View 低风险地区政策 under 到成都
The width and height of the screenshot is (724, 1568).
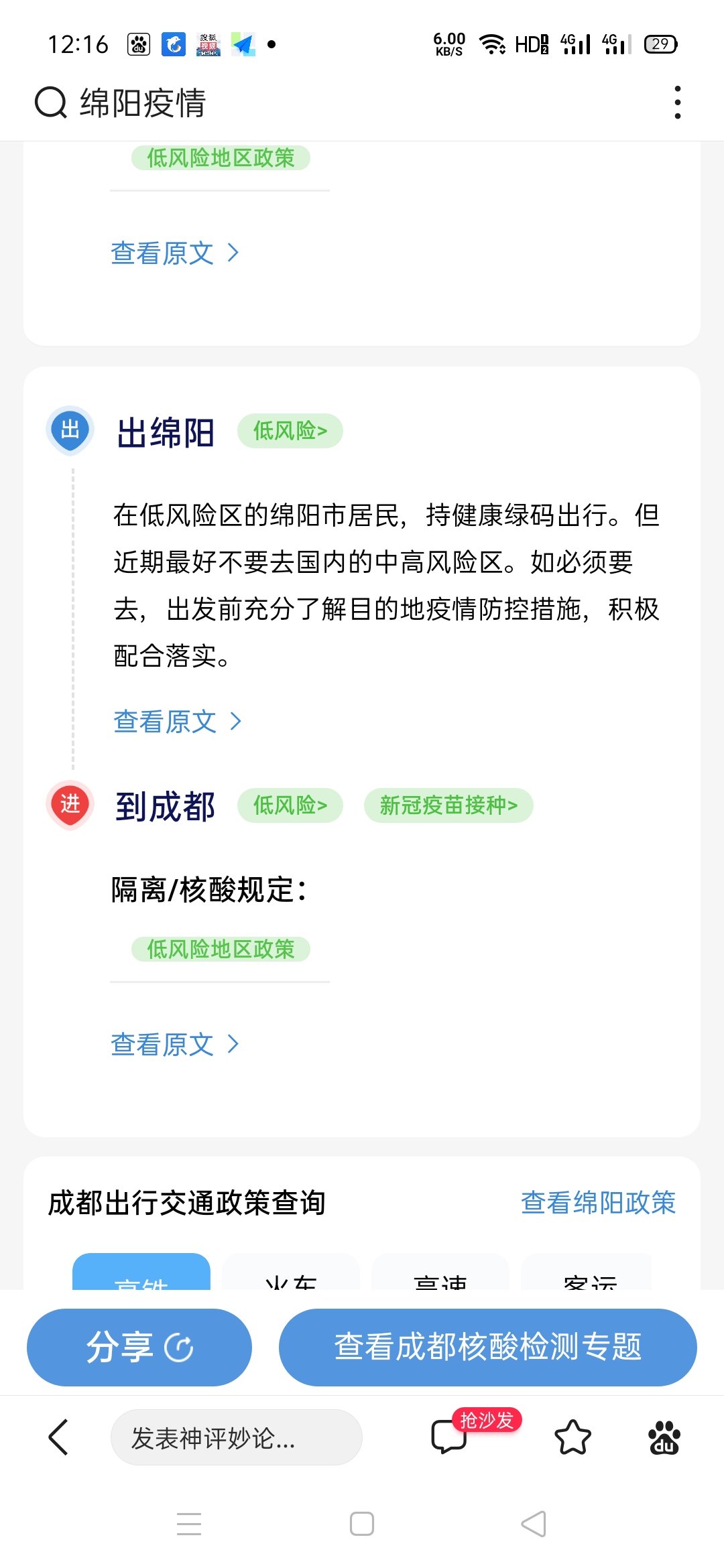tap(221, 949)
